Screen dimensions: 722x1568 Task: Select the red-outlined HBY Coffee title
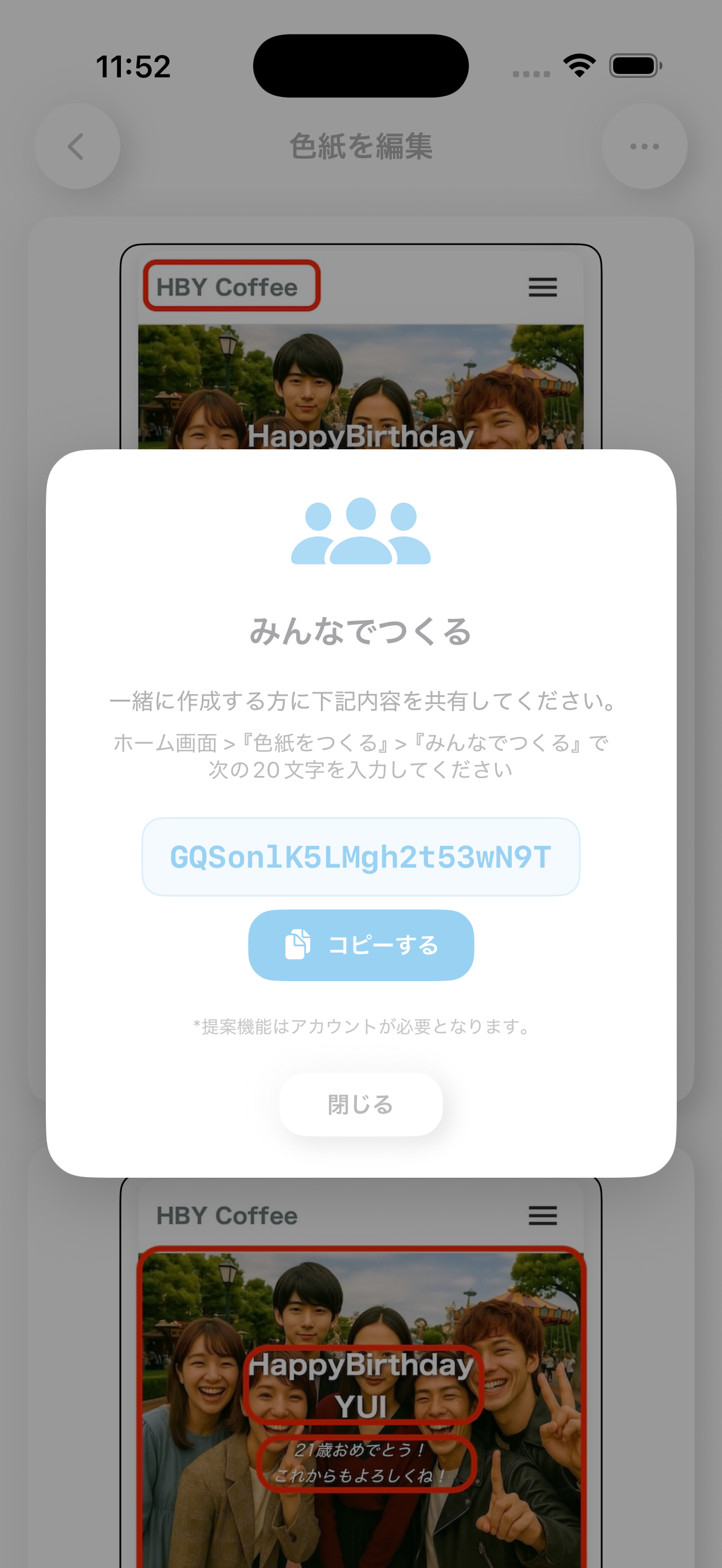(x=232, y=287)
